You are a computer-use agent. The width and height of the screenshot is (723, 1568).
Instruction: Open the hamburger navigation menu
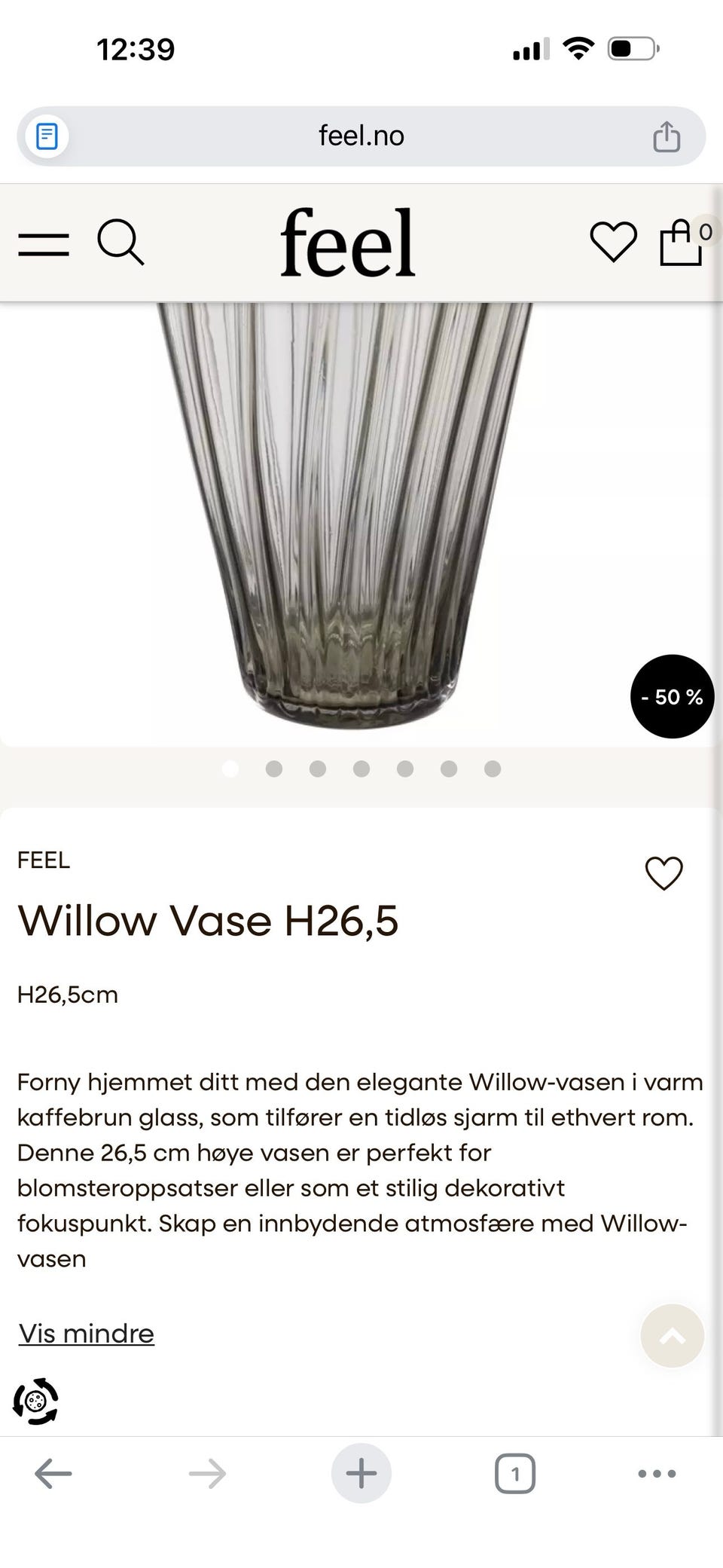click(43, 243)
